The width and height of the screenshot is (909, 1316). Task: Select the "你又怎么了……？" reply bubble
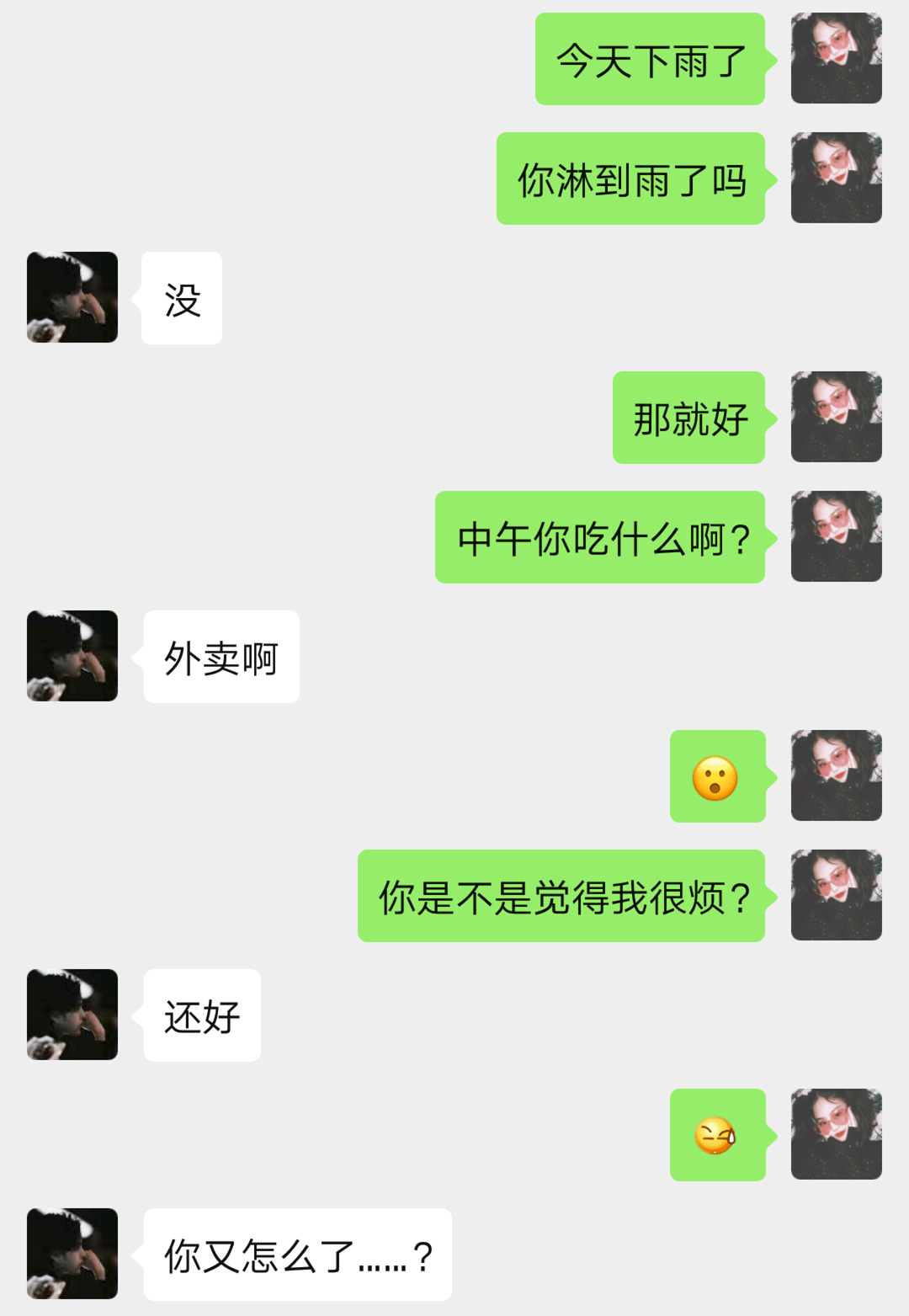(296, 1255)
